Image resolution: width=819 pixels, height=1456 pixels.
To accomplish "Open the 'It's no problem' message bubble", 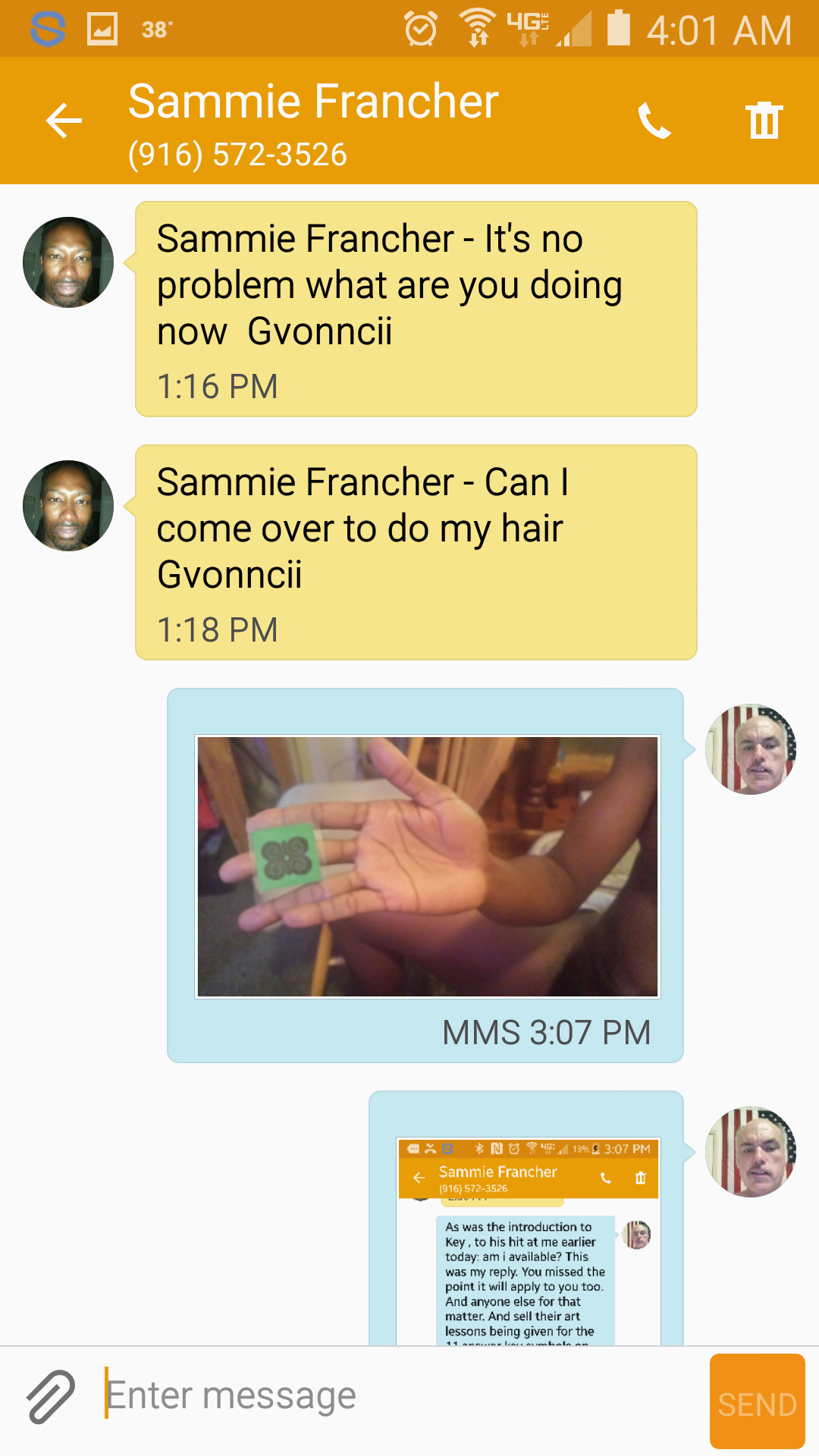I will [x=416, y=309].
